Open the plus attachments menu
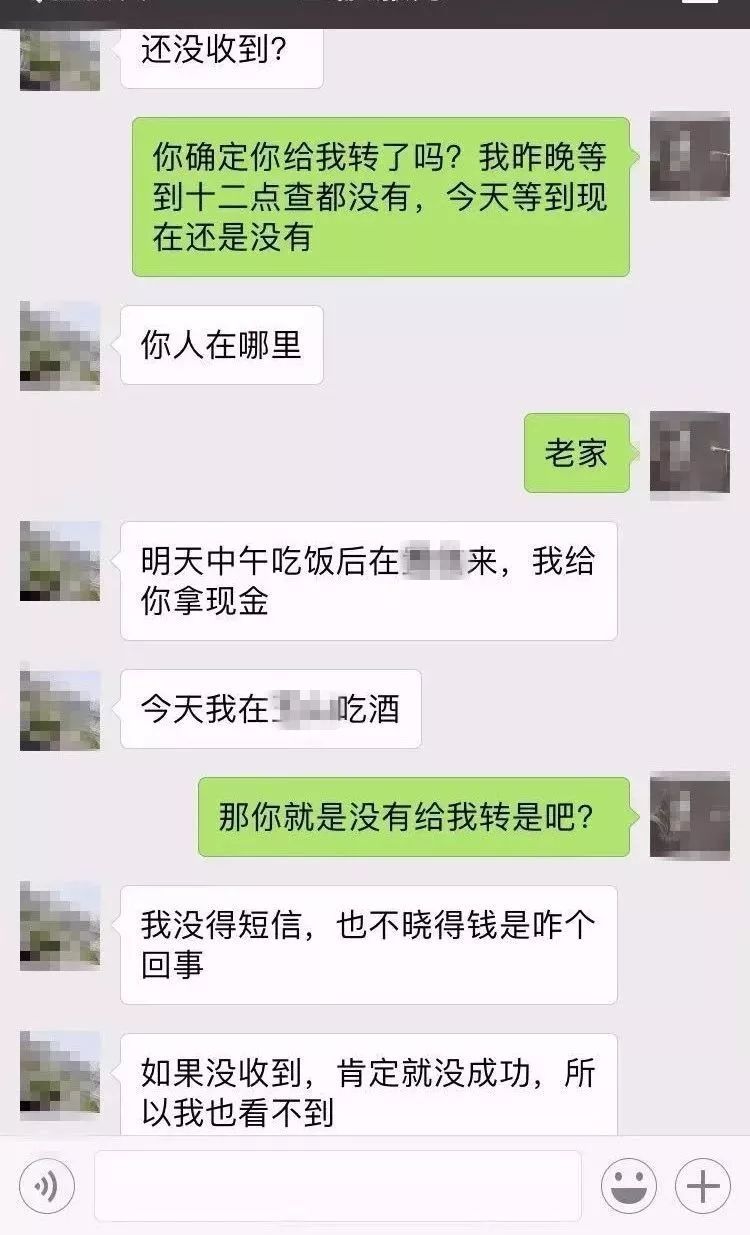This screenshot has width=750, height=1235. (x=703, y=1187)
